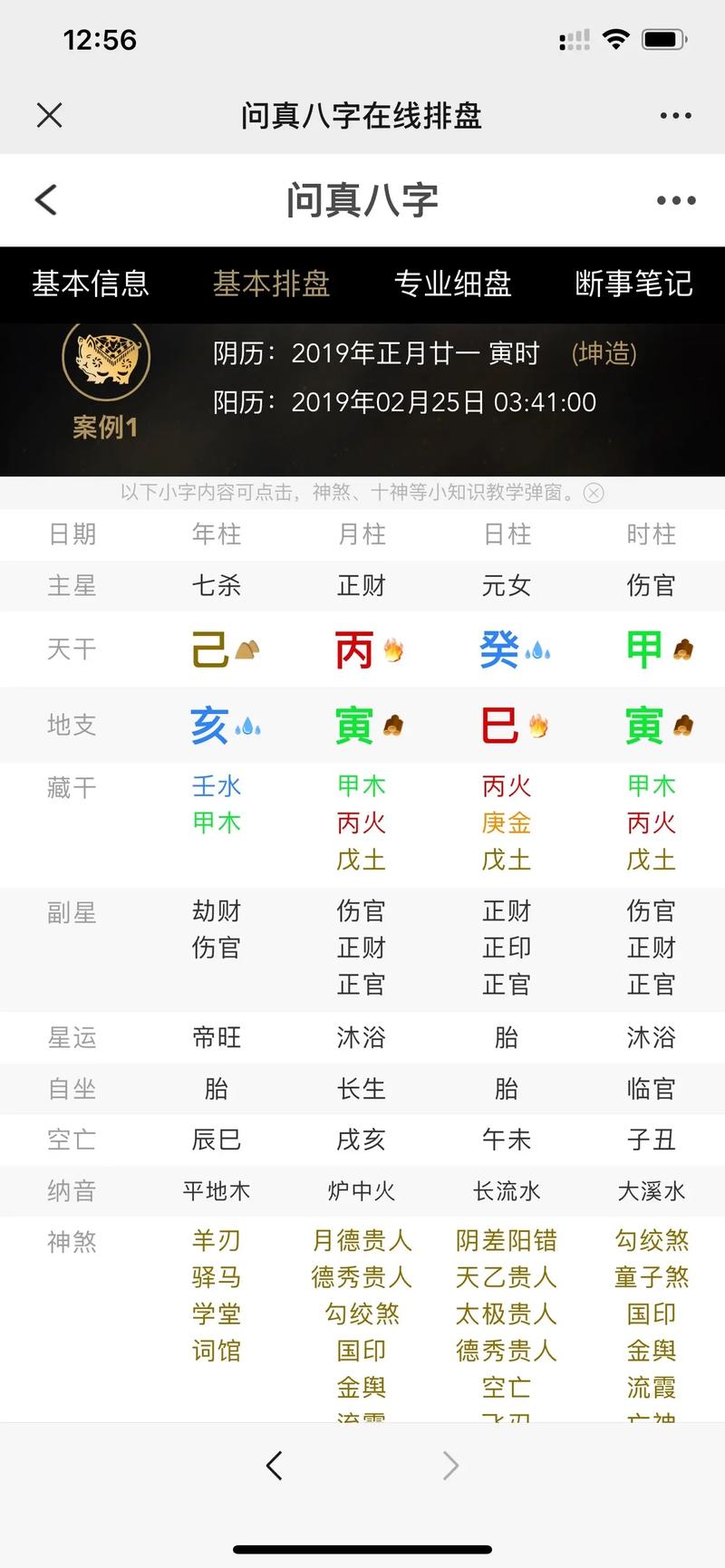Screen dimensions: 725x1568
Task: Tap the Wi-Fi indicator in the status bar
Action: 615,38
